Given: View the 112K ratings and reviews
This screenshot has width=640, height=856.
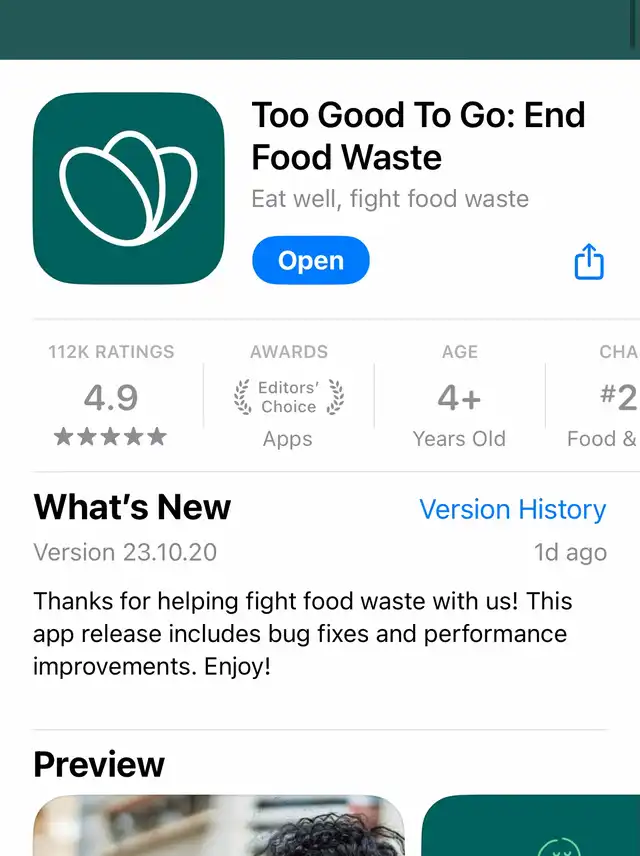Looking at the screenshot, I should (111, 398).
